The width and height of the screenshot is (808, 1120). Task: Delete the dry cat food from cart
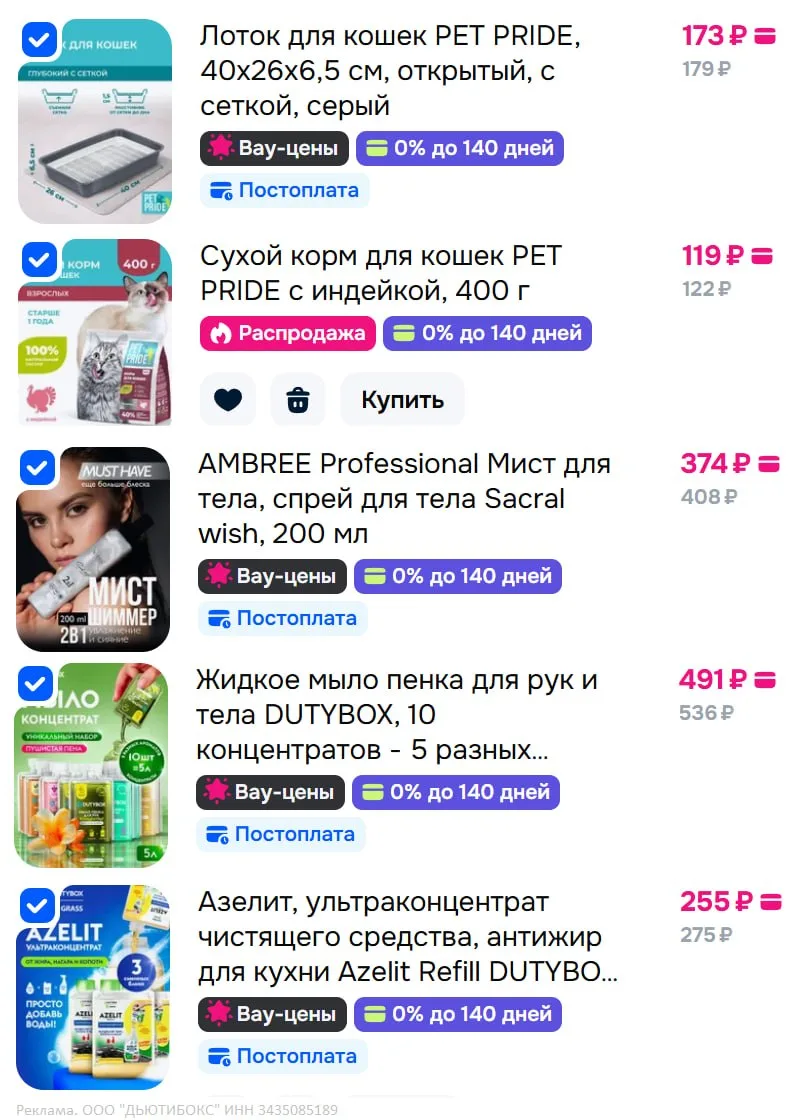(x=297, y=400)
